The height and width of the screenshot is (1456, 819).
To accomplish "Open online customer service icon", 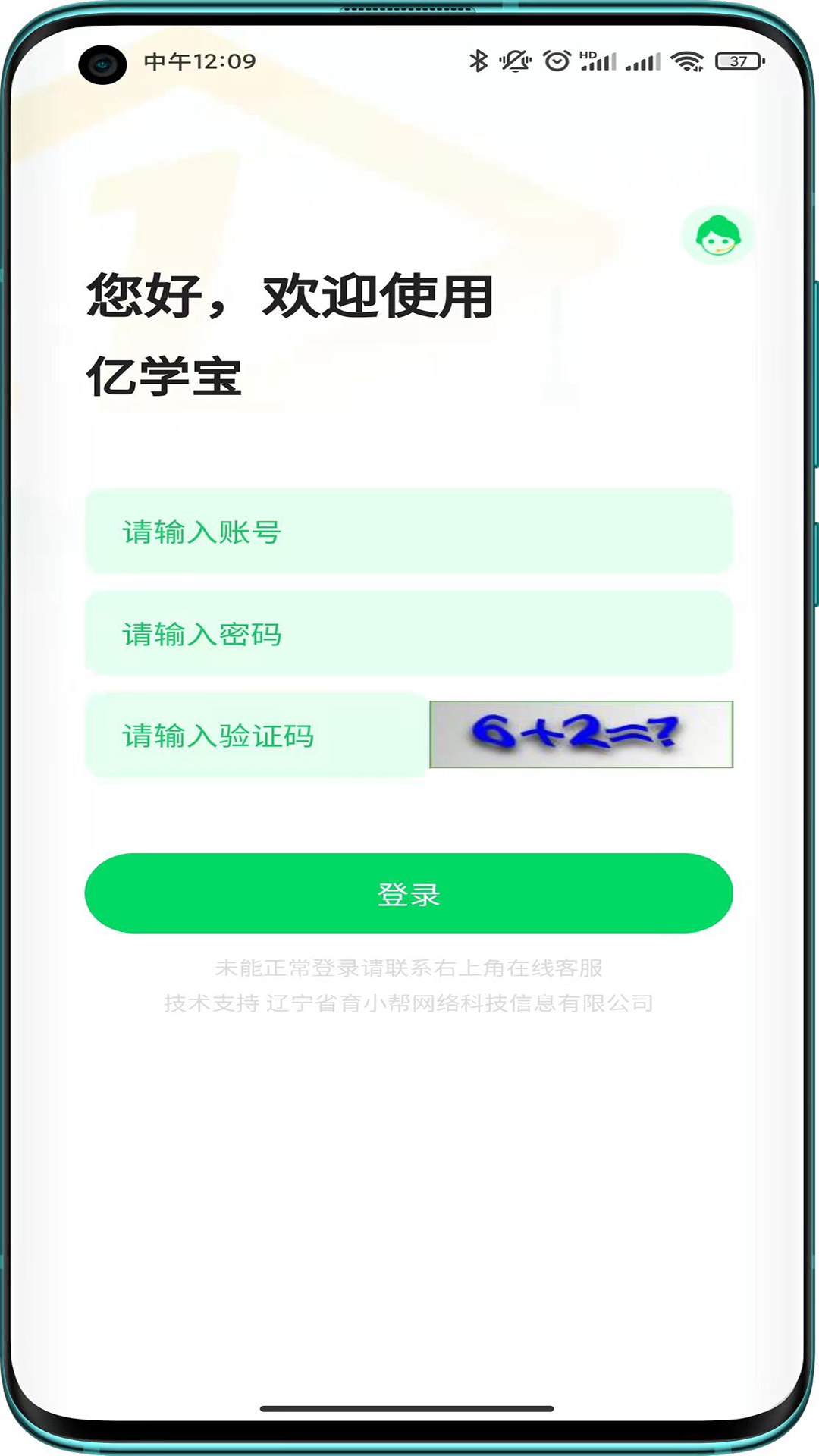I will [x=718, y=235].
